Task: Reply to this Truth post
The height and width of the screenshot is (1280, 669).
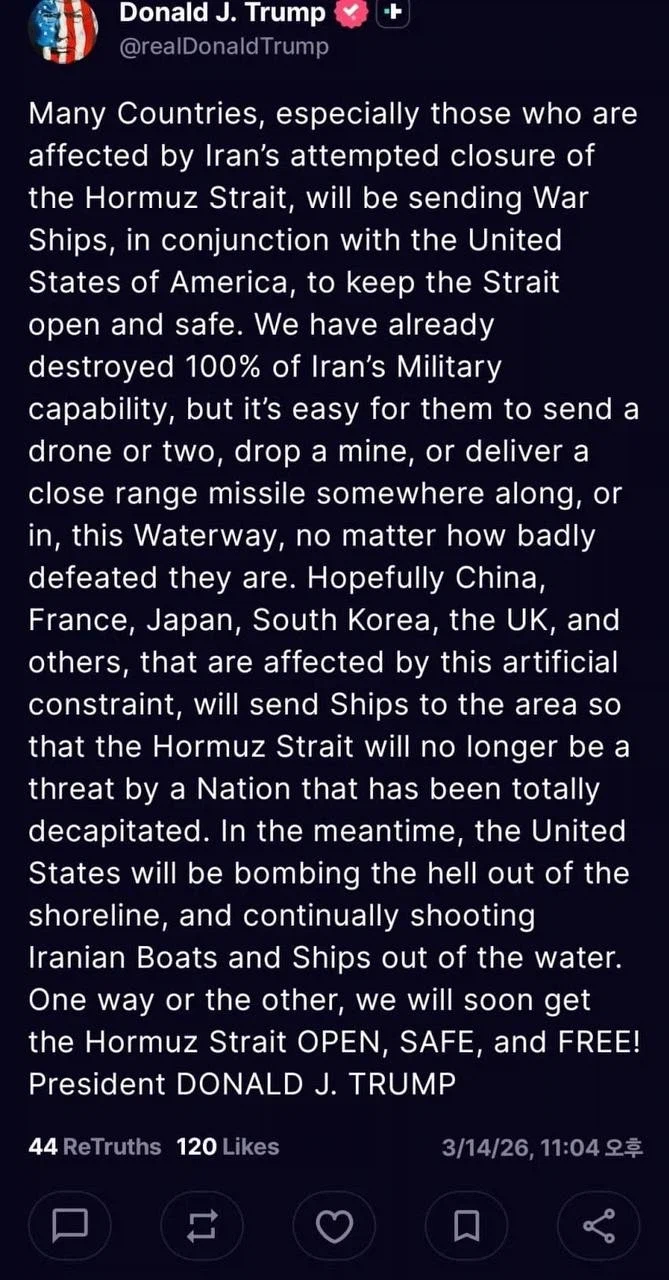Action: (x=70, y=1224)
